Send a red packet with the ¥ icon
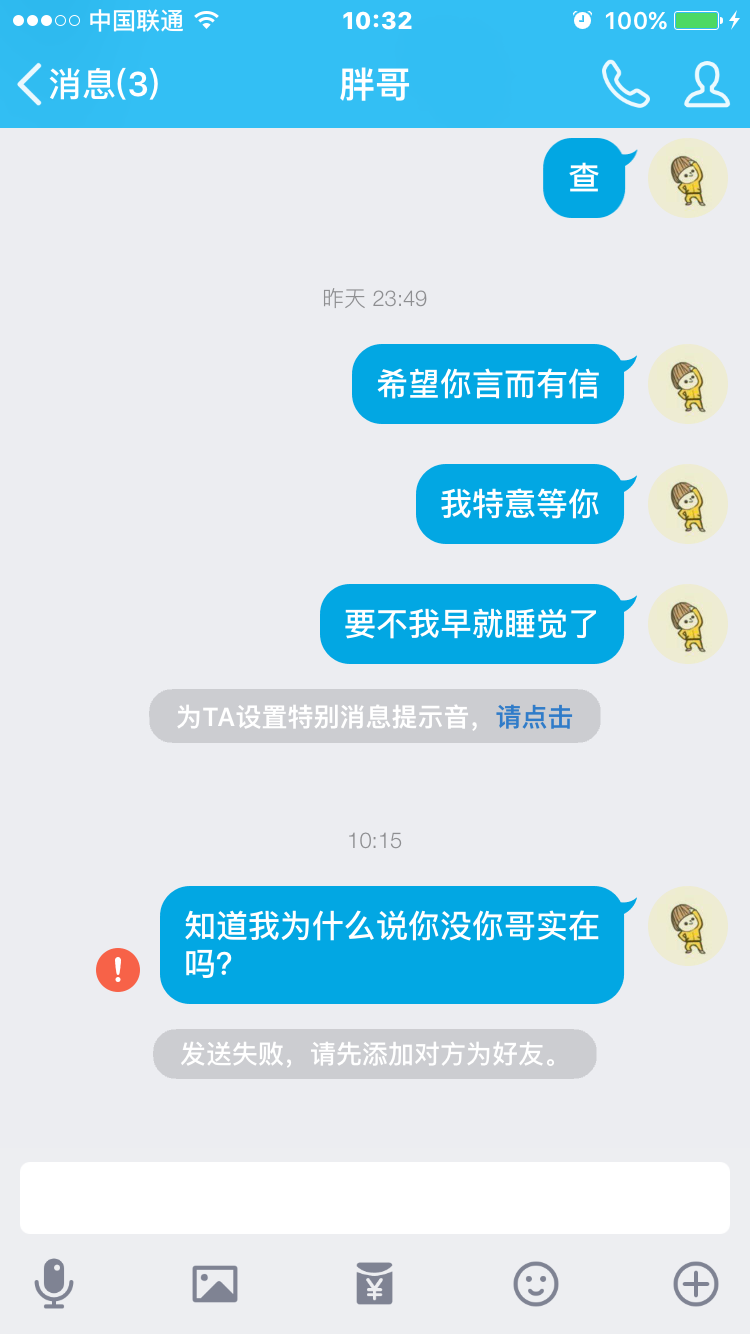 375,1283
